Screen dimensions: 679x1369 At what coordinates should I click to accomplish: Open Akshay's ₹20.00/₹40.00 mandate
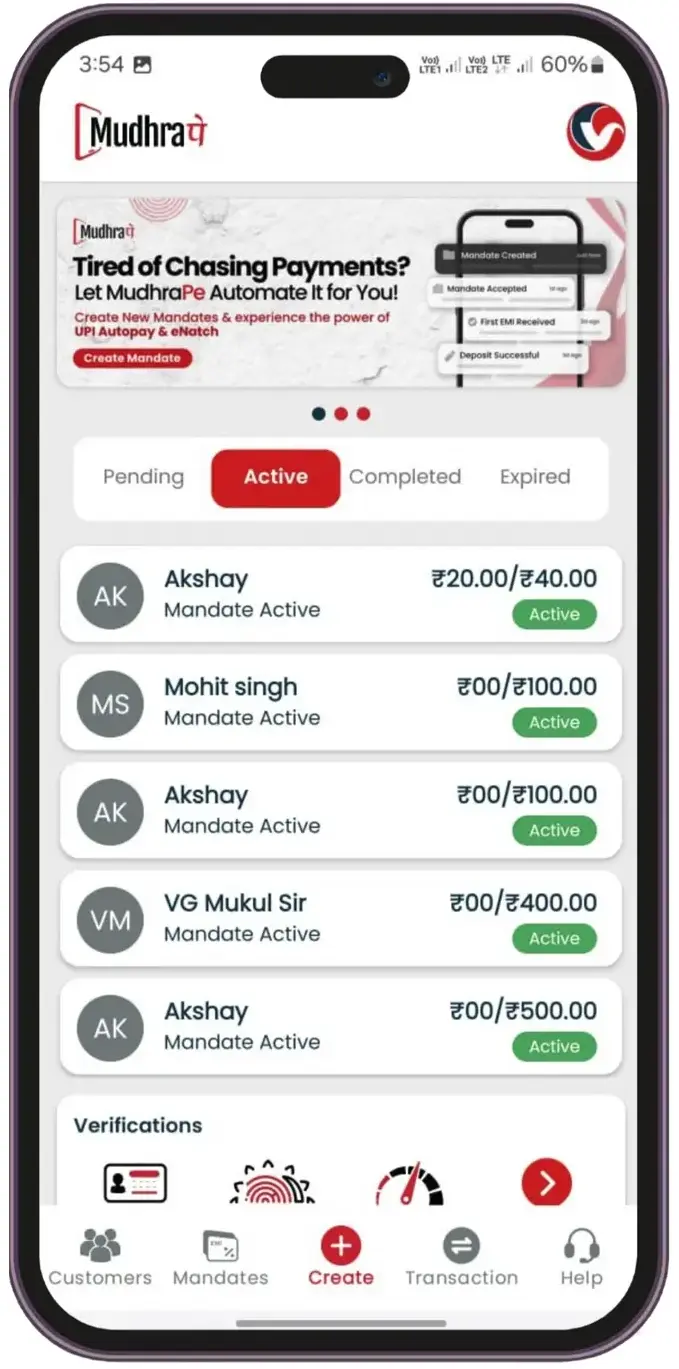click(340, 595)
